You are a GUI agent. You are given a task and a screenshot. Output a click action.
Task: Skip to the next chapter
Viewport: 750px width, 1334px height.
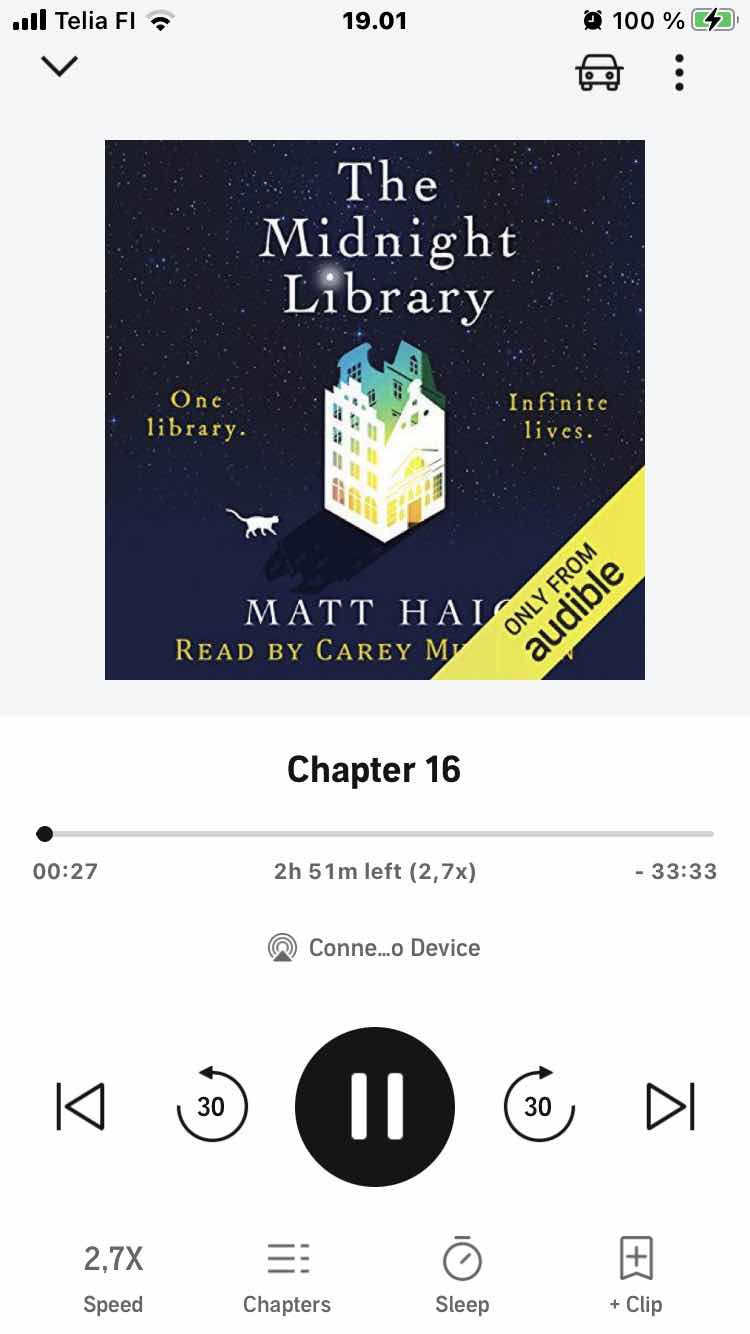coord(670,1107)
